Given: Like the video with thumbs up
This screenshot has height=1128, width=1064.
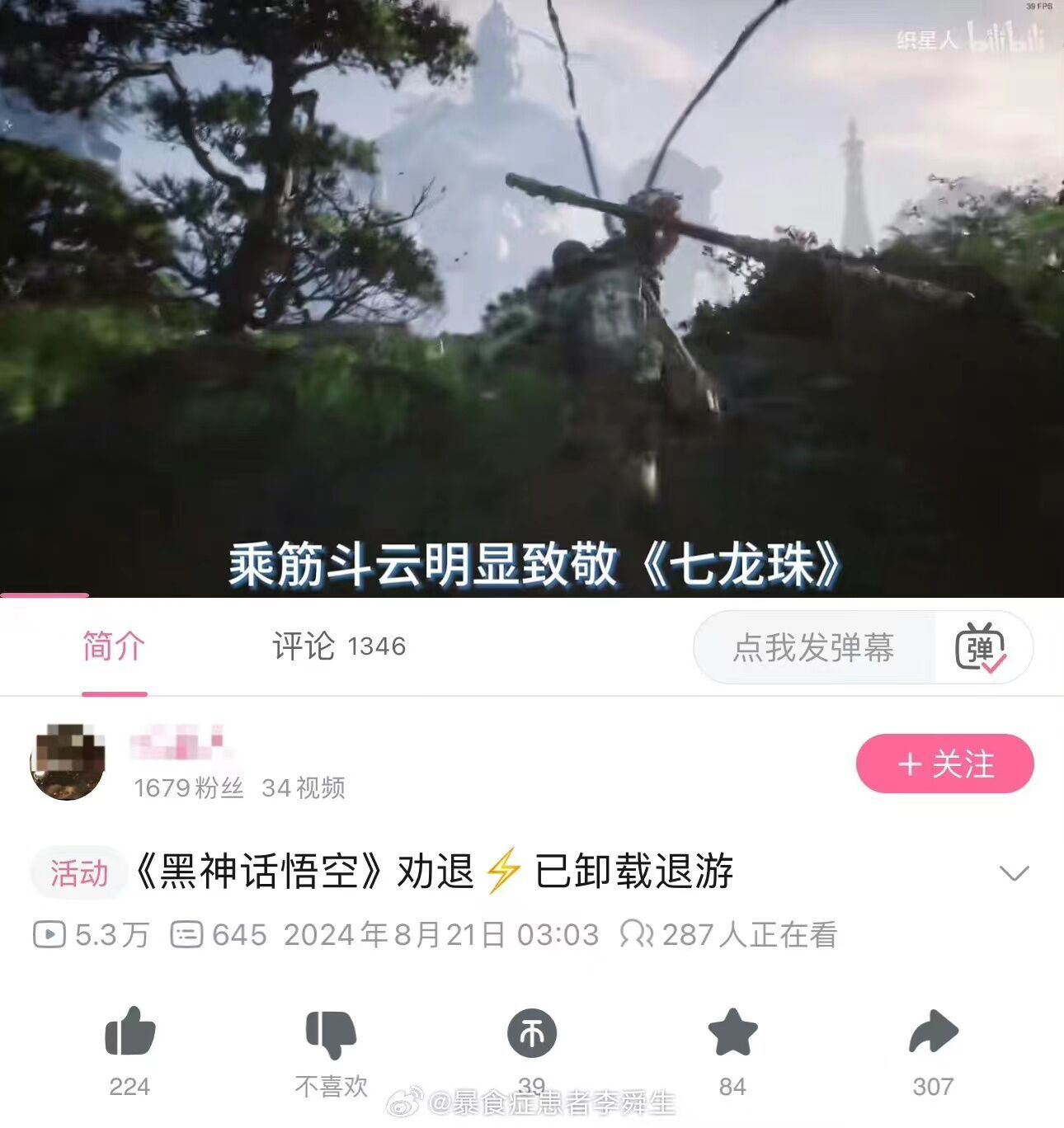Looking at the screenshot, I should pos(129,1032).
